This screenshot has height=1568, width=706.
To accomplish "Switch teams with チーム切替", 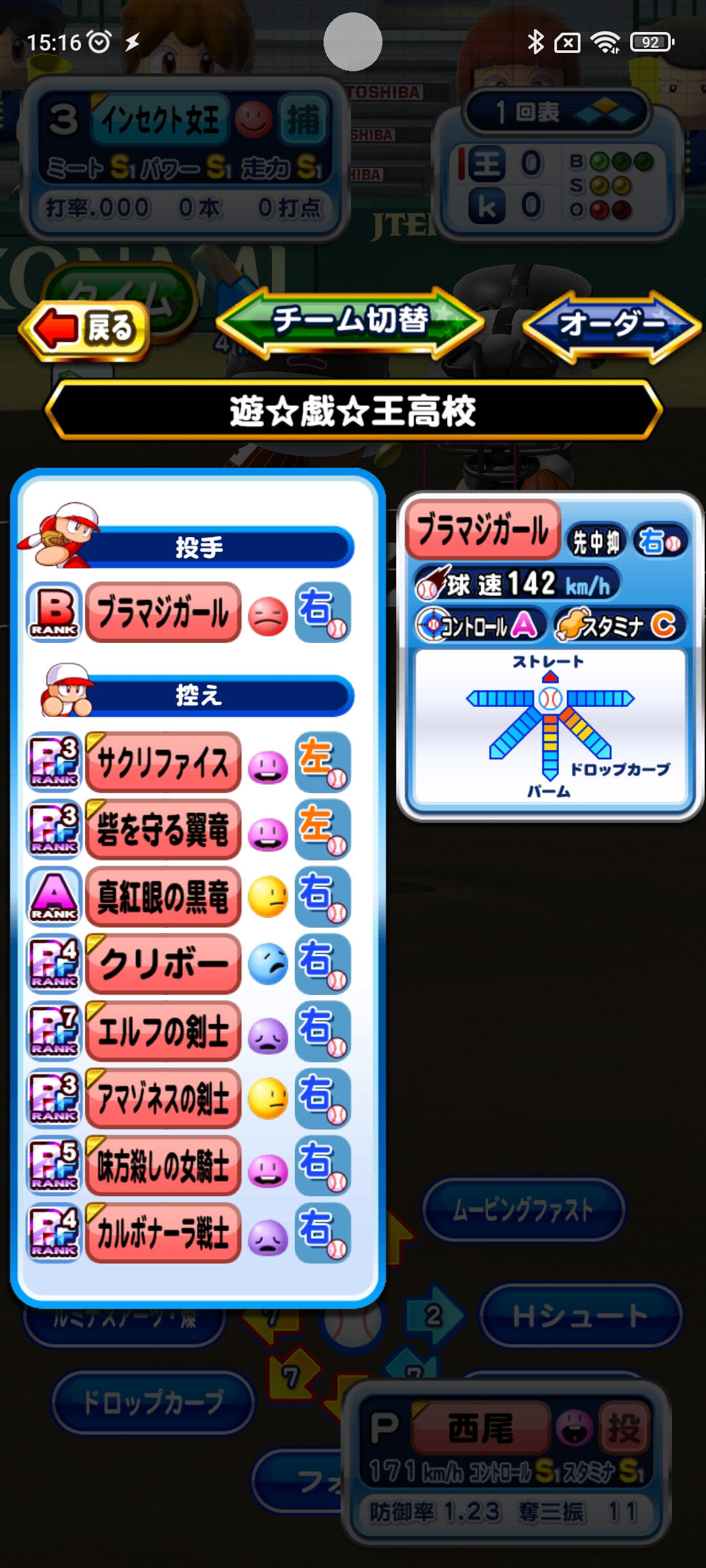I will point(350,321).
